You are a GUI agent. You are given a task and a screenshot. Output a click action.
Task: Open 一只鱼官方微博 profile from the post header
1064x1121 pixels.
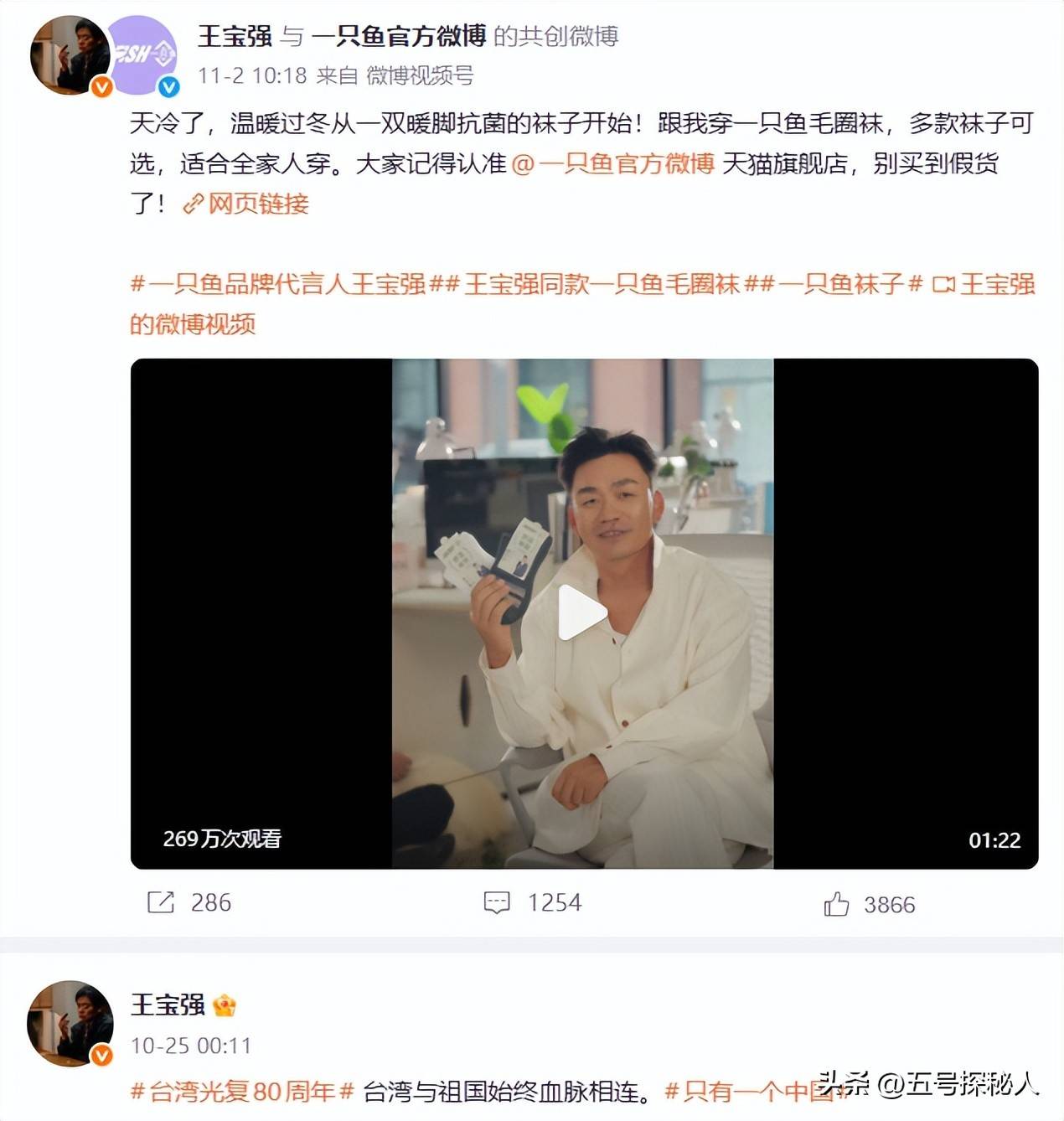coord(399,36)
